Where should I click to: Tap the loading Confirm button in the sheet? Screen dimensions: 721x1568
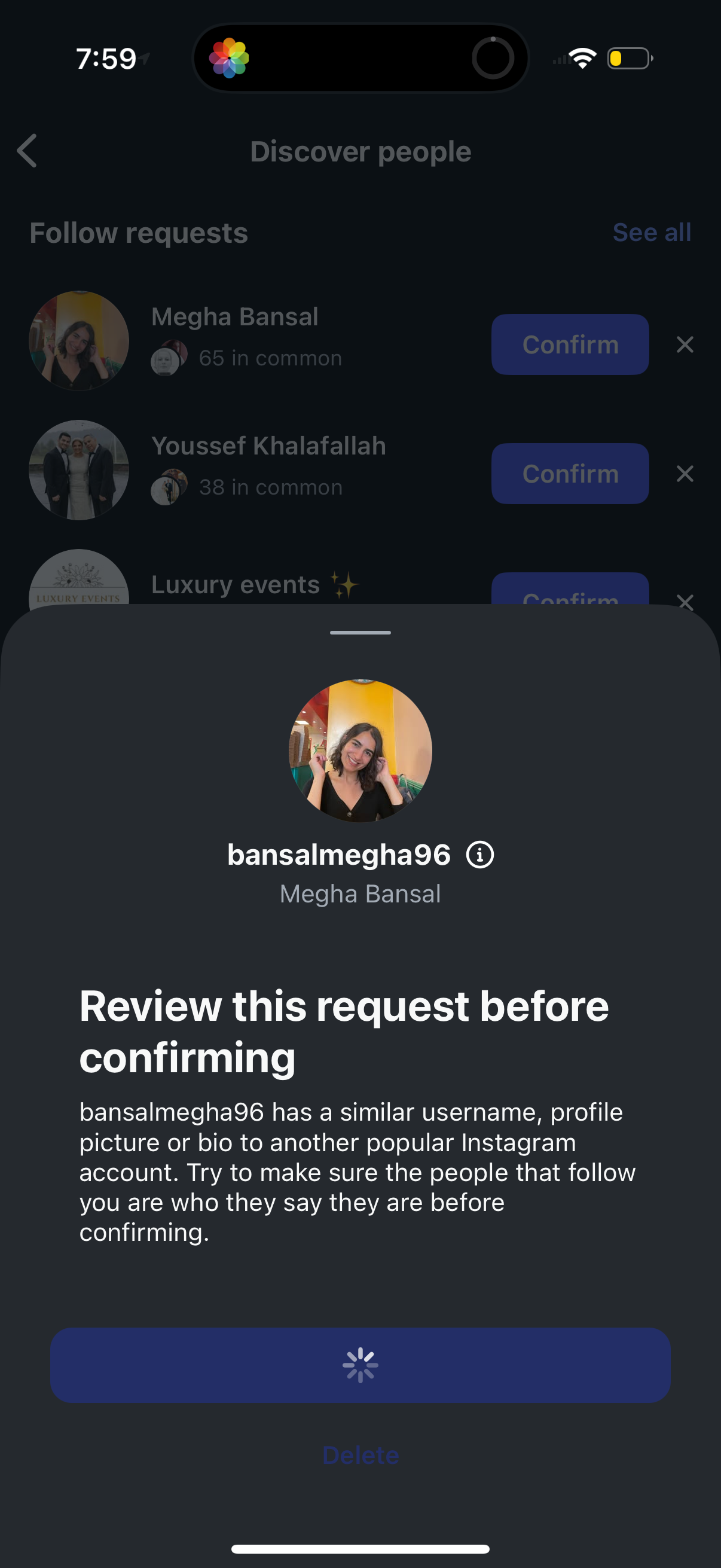tap(360, 1365)
